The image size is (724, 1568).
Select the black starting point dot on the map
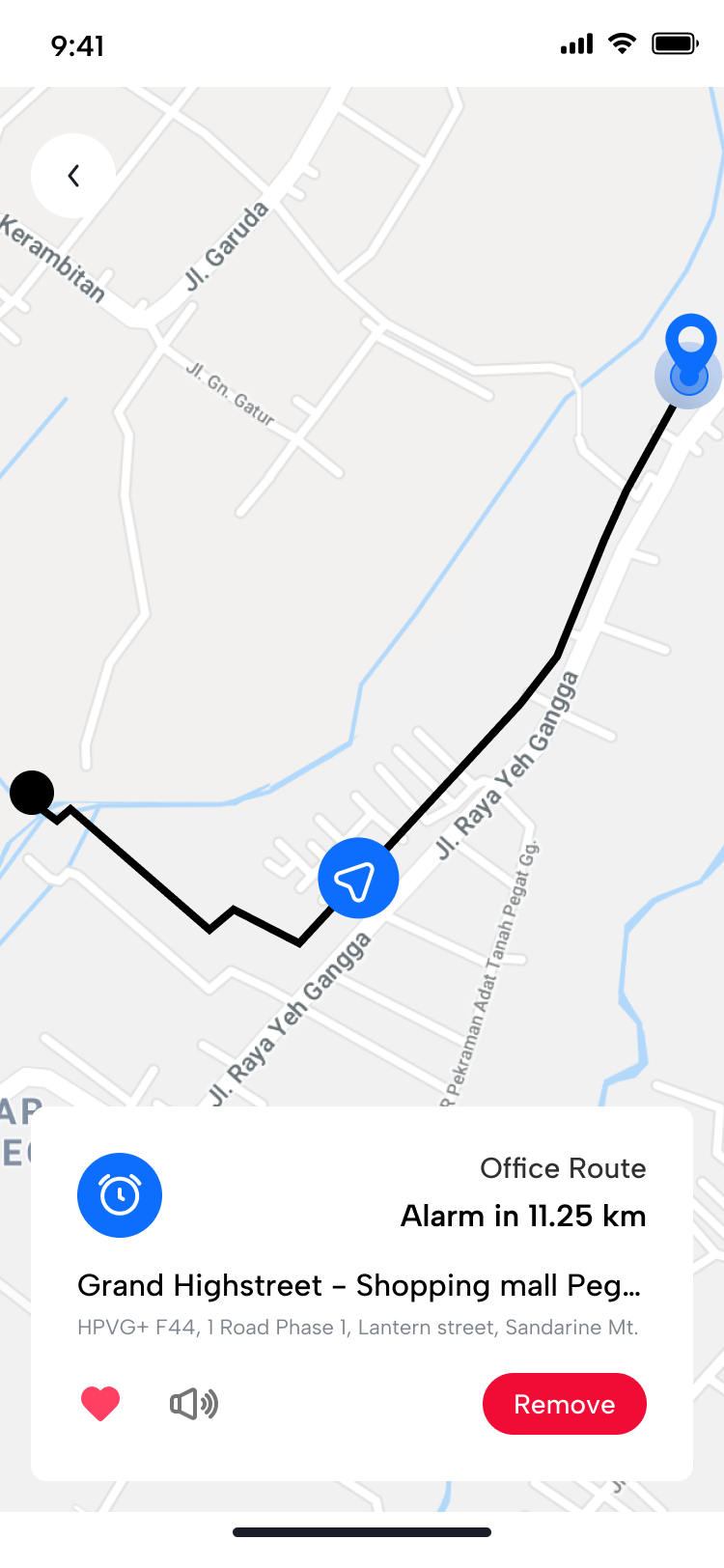[33, 793]
